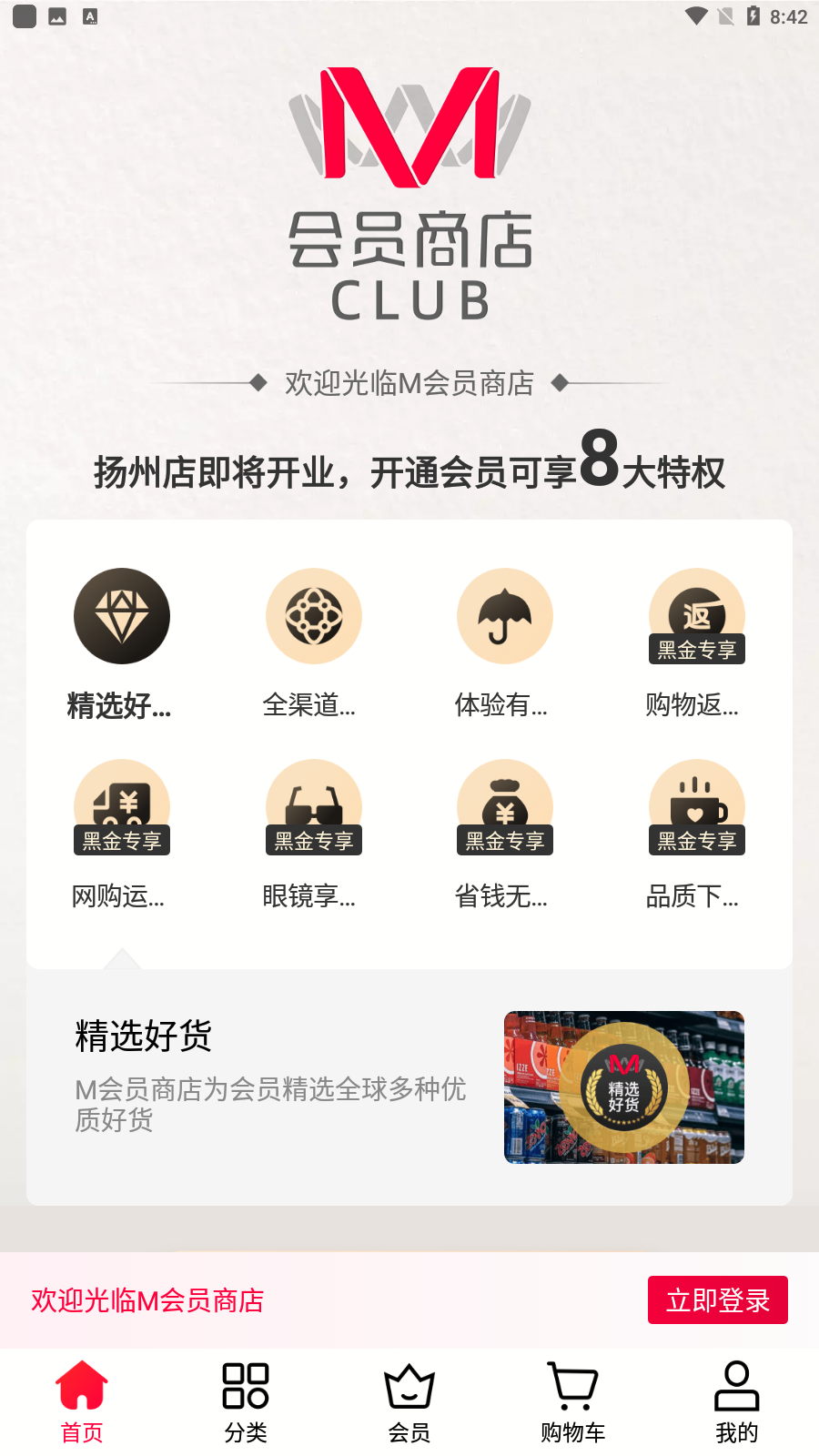Select the 网购运... shipping privilege

[122, 807]
